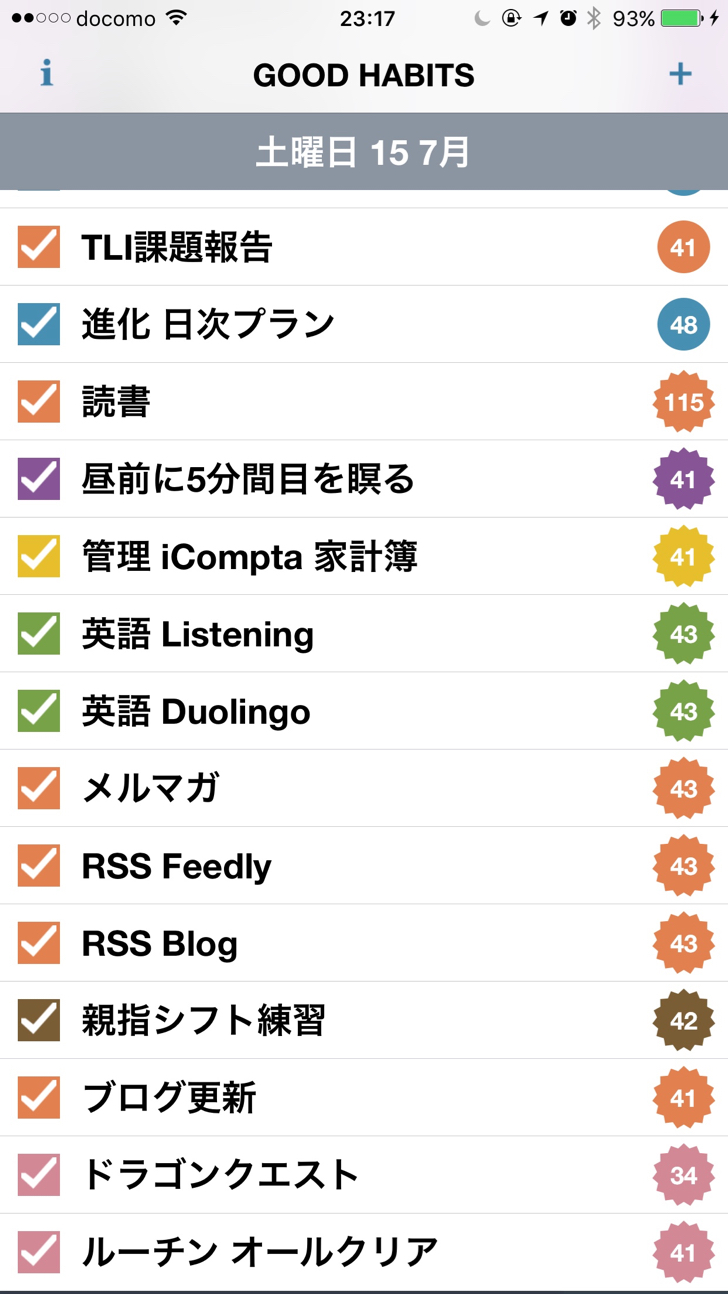Open the info icon in the header
This screenshot has height=1294, width=728.
click(46, 74)
